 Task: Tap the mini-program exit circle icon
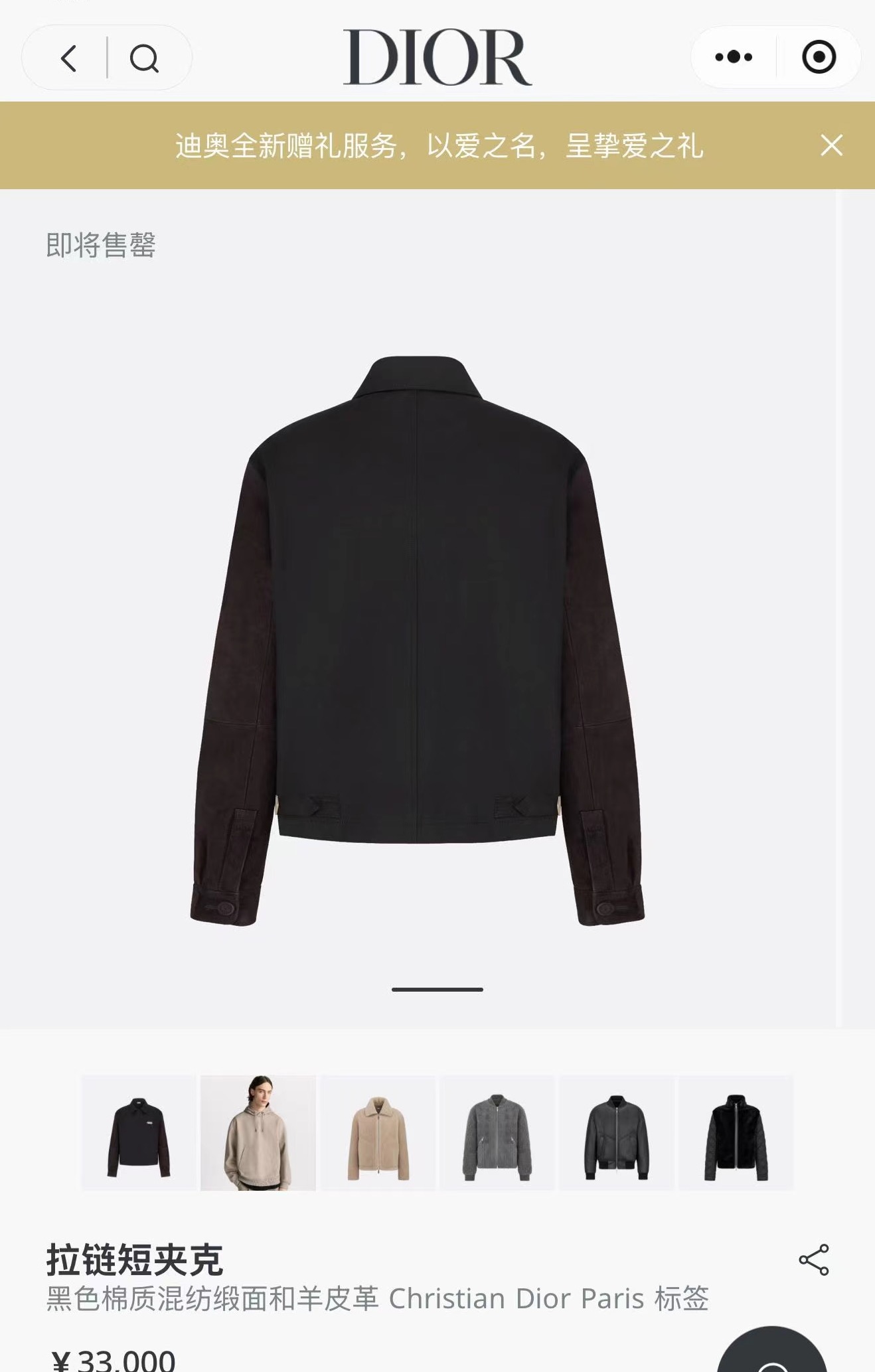[818, 56]
